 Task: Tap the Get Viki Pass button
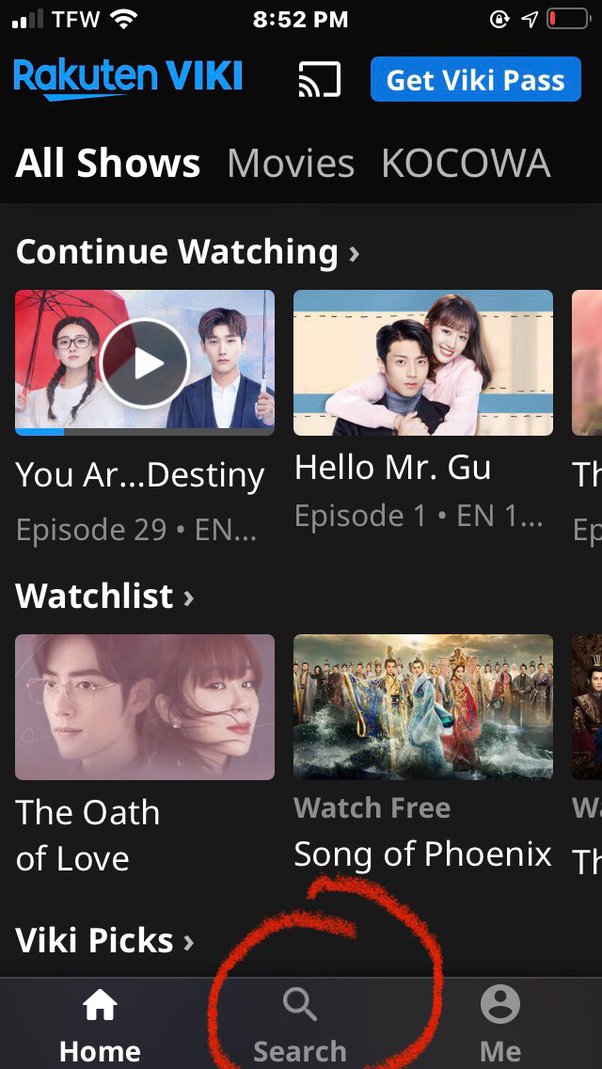tap(475, 79)
